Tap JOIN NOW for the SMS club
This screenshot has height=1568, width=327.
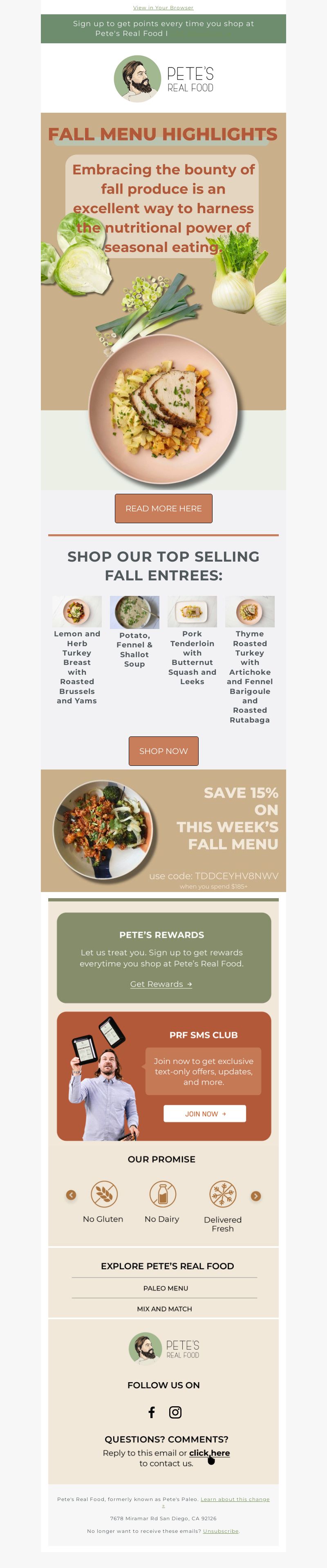[205, 1113]
